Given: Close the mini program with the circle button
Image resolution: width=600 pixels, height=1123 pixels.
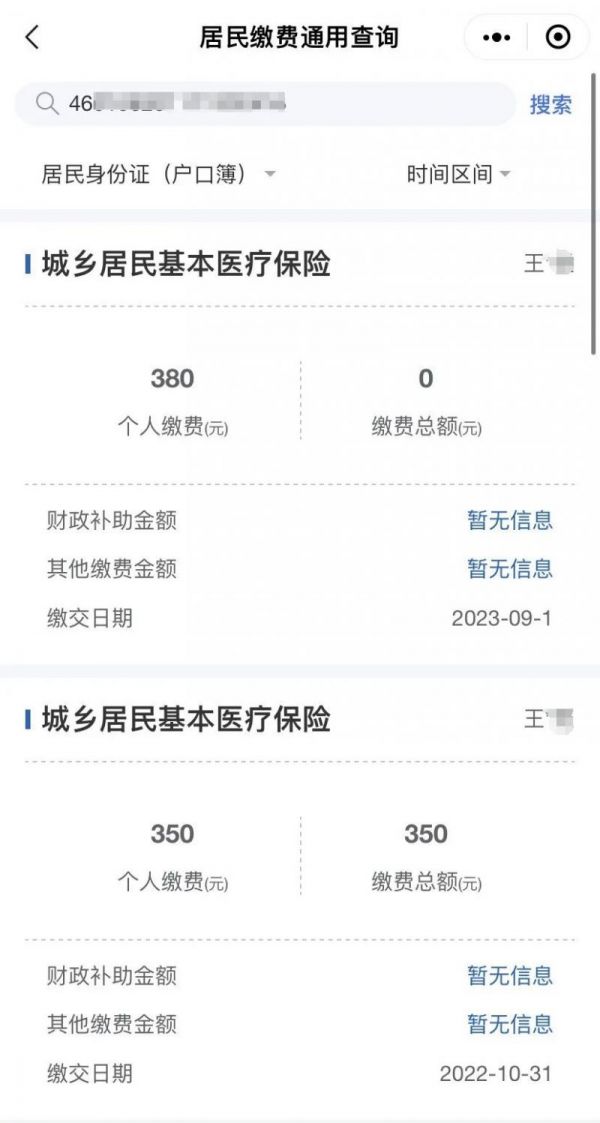Looking at the screenshot, I should click(x=558, y=38).
